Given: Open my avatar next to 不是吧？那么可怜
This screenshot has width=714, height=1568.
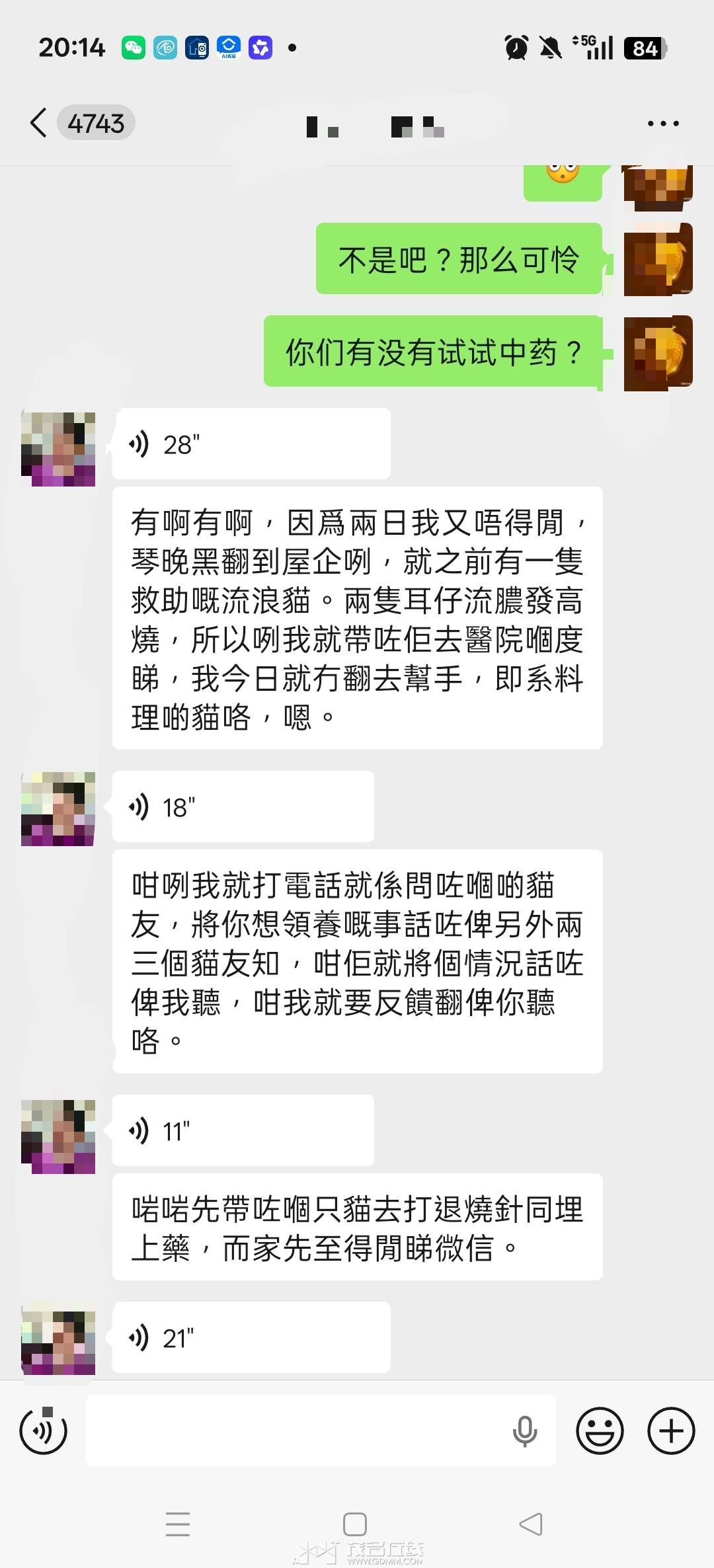Looking at the screenshot, I should (x=658, y=259).
